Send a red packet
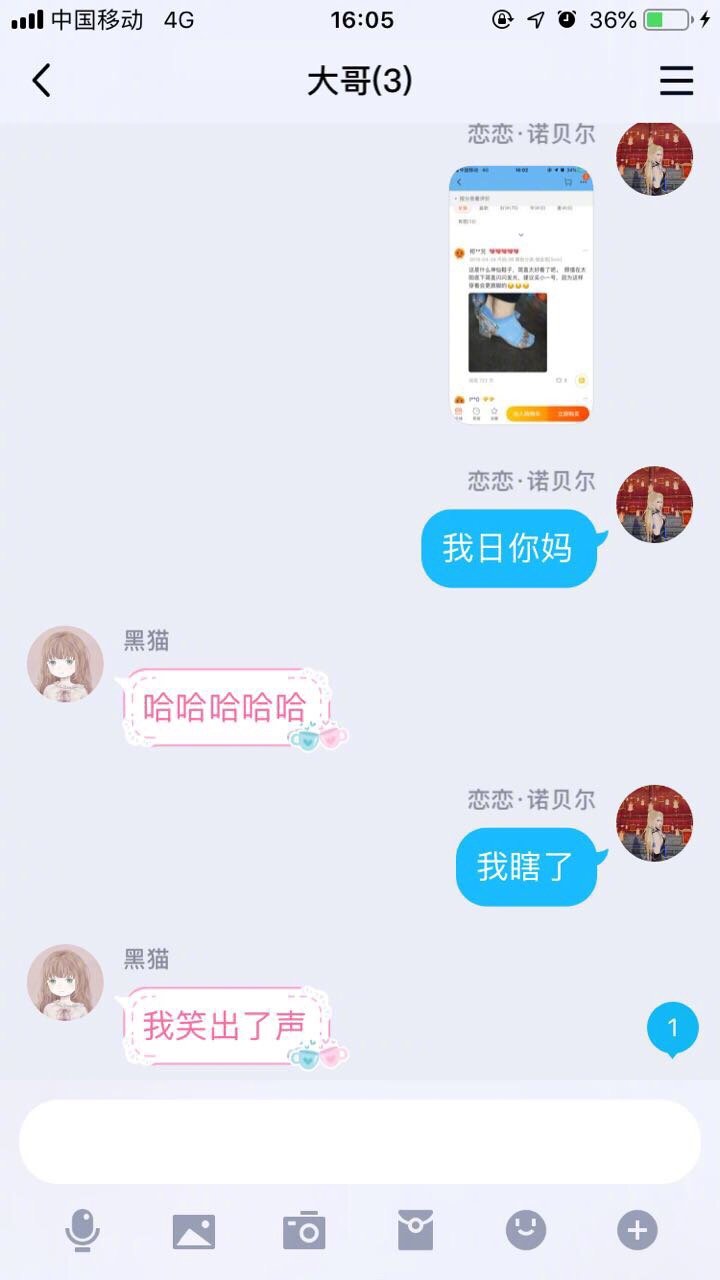720x1280 pixels. pos(415,1230)
